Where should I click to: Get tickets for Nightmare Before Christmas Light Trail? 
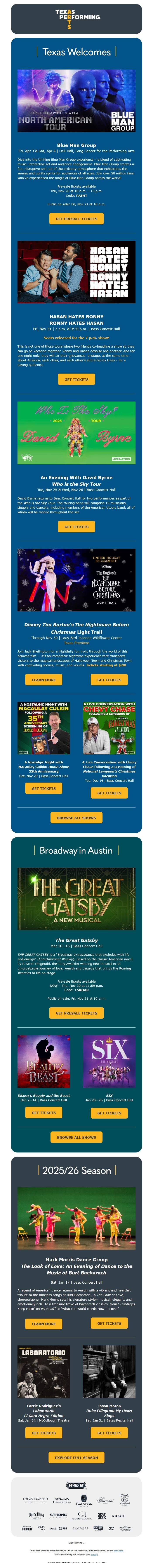click(109, 680)
